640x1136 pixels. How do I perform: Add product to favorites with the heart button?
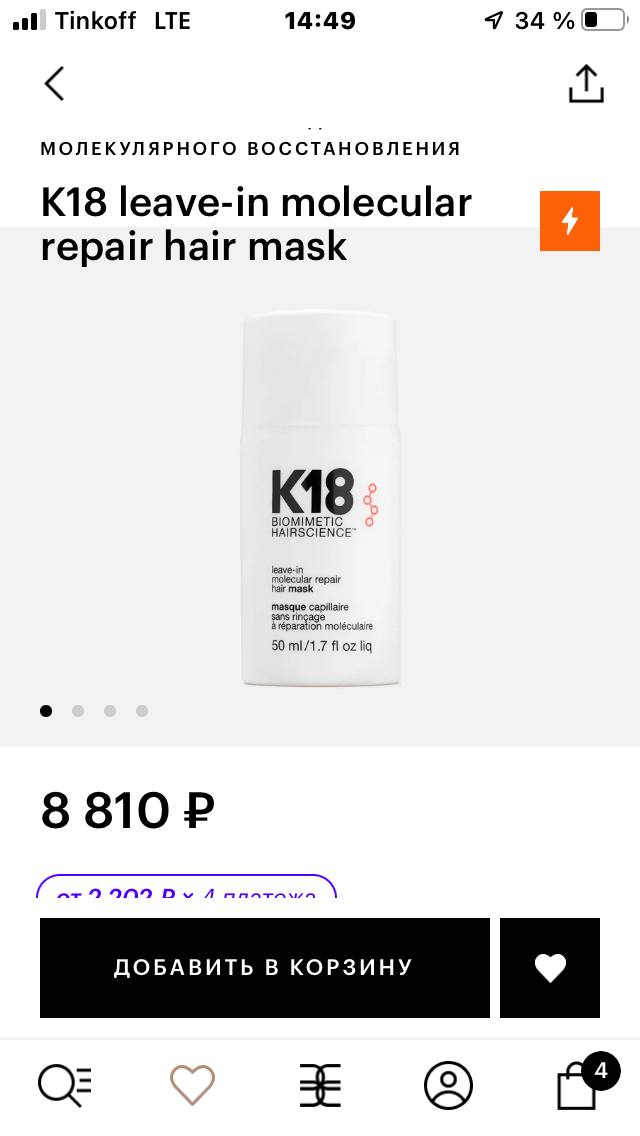550,967
